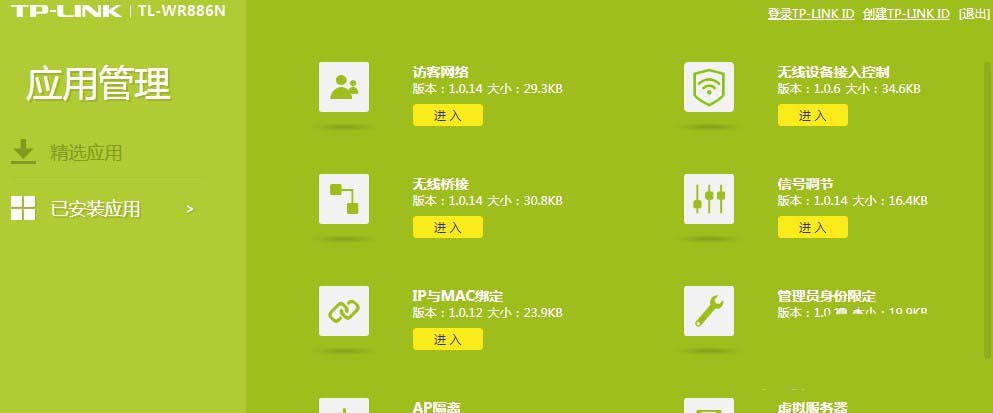Enter the 无线设备接入控制 app
Viewport: 993px width, 413px height.
point(812,116)
